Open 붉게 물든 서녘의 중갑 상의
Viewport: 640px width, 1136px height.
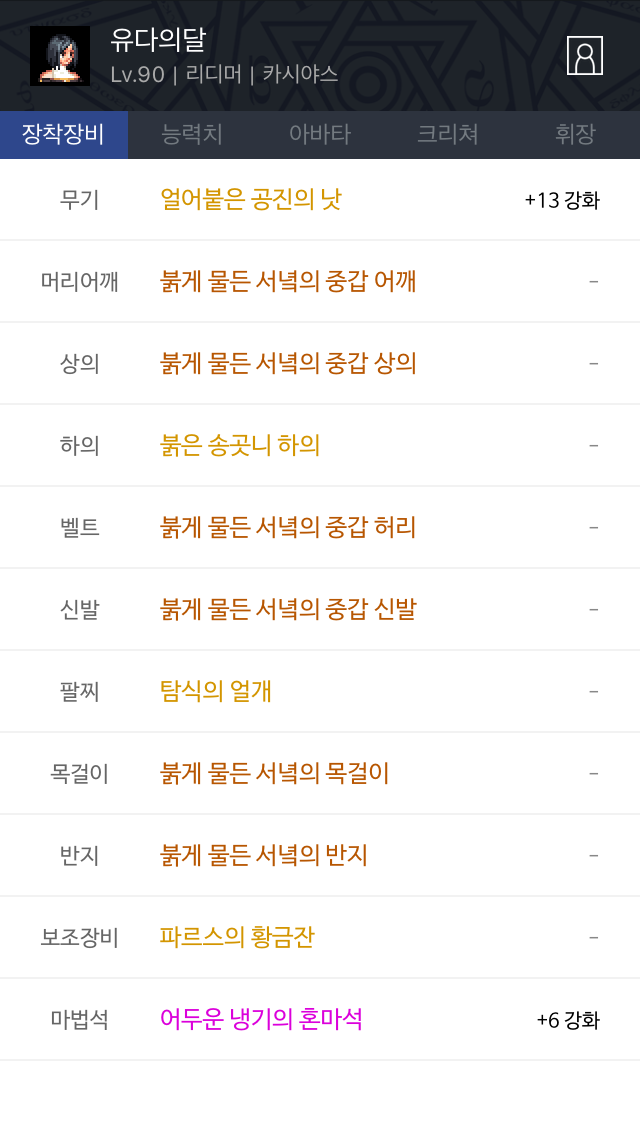click(288, 363)
